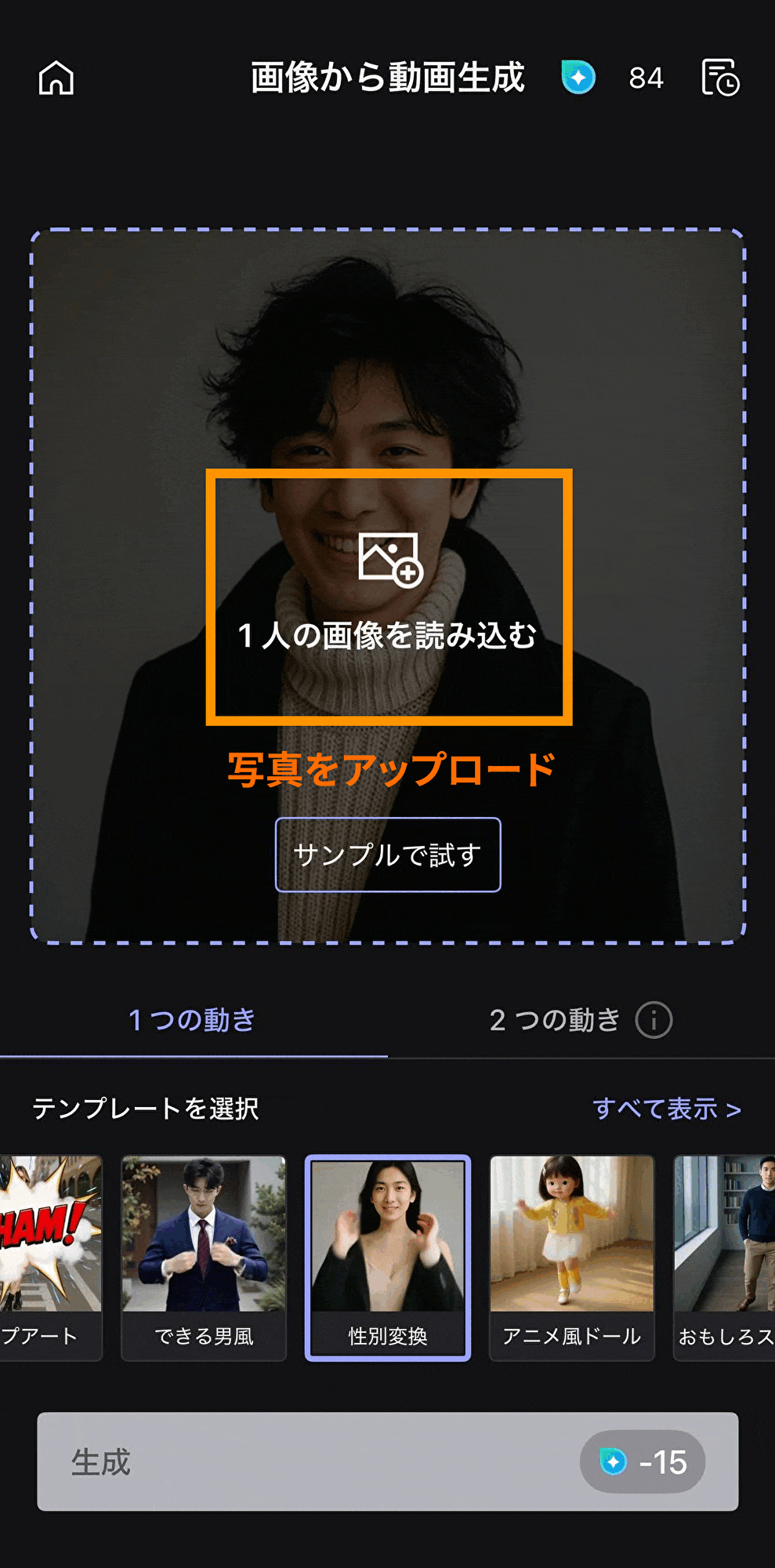Select the 性別変換 template
The height and width of the screenshot is (1568, 775).
tap(388, 1257)
